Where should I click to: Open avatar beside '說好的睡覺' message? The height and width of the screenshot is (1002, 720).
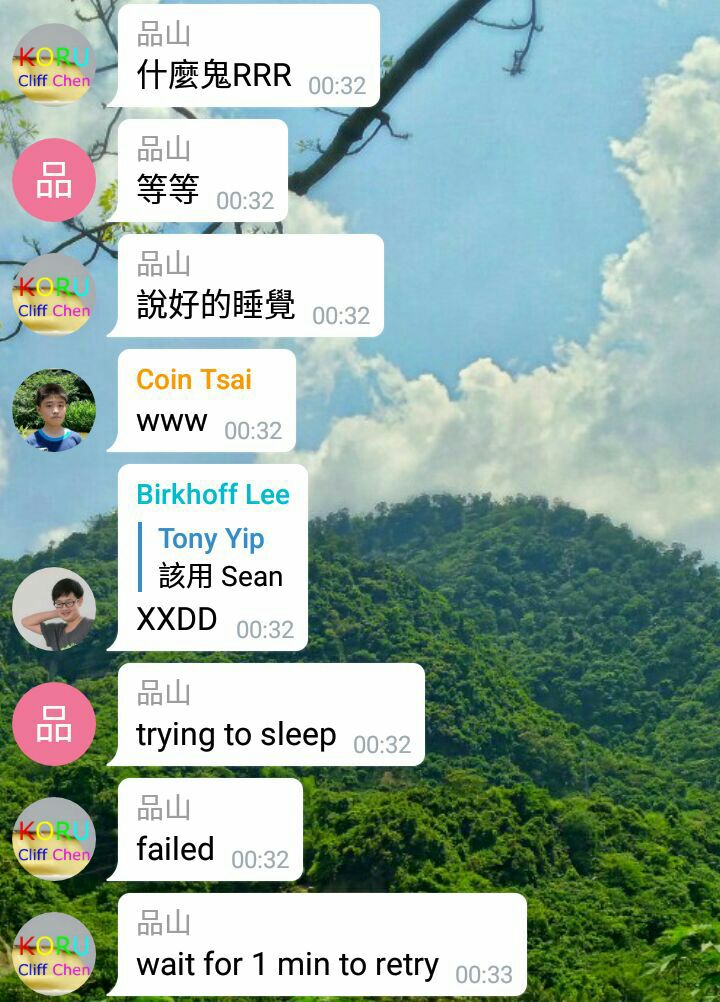point(54,295)
